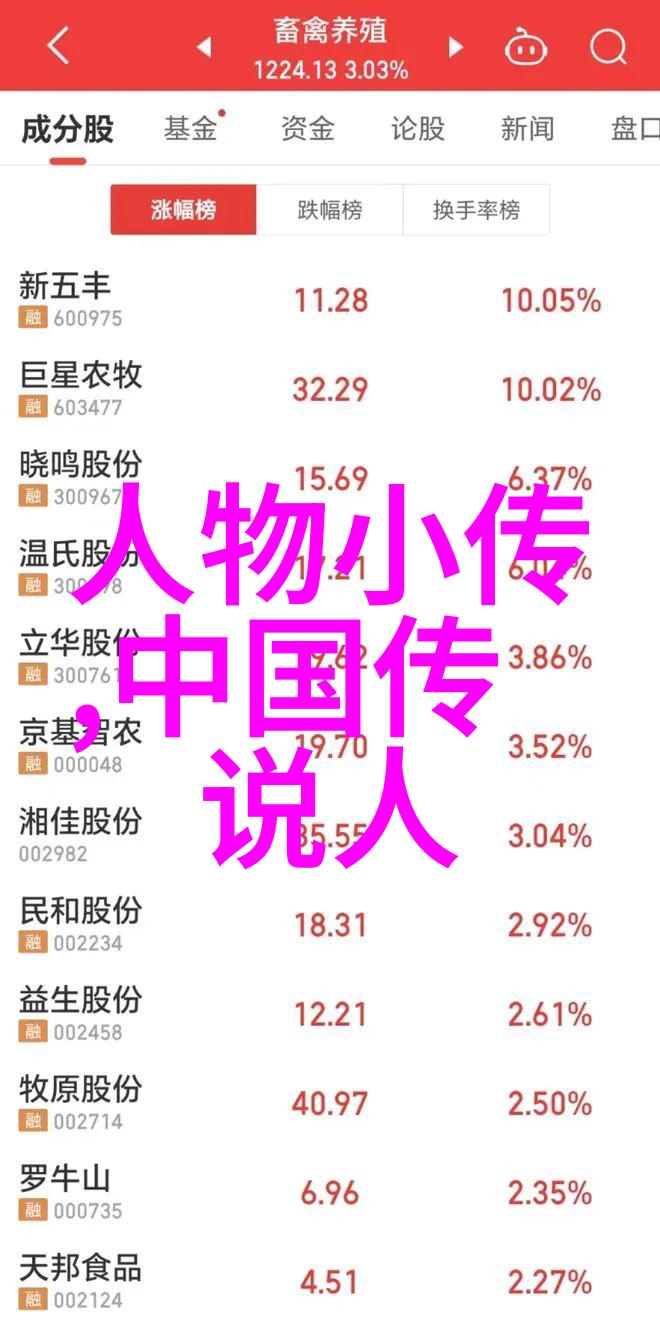Open search magnifier icon
The width and height of the screenshot is (660, 1321).
(607, 46)
